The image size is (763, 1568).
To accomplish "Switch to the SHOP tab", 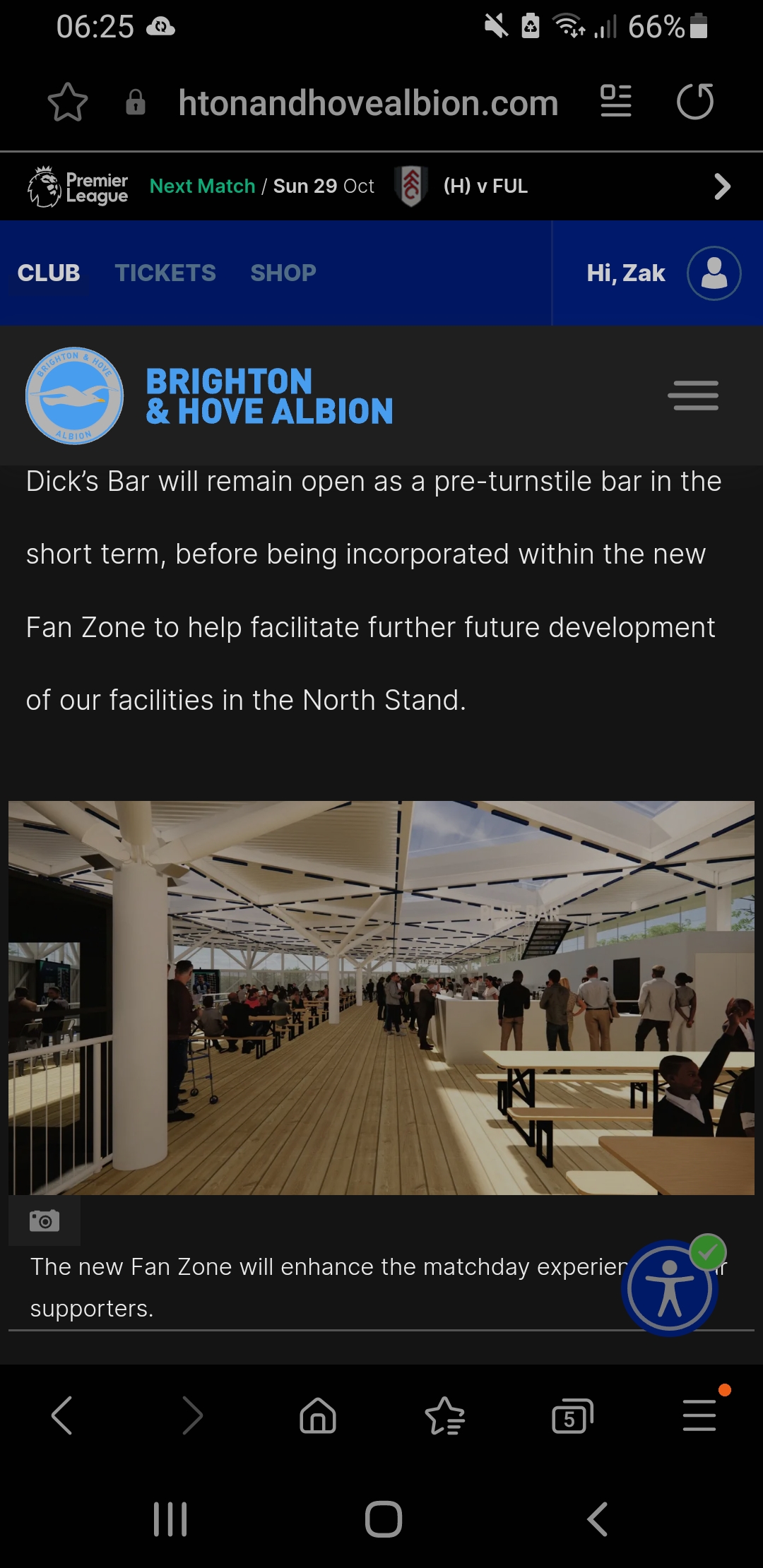I will coord(283,273).
